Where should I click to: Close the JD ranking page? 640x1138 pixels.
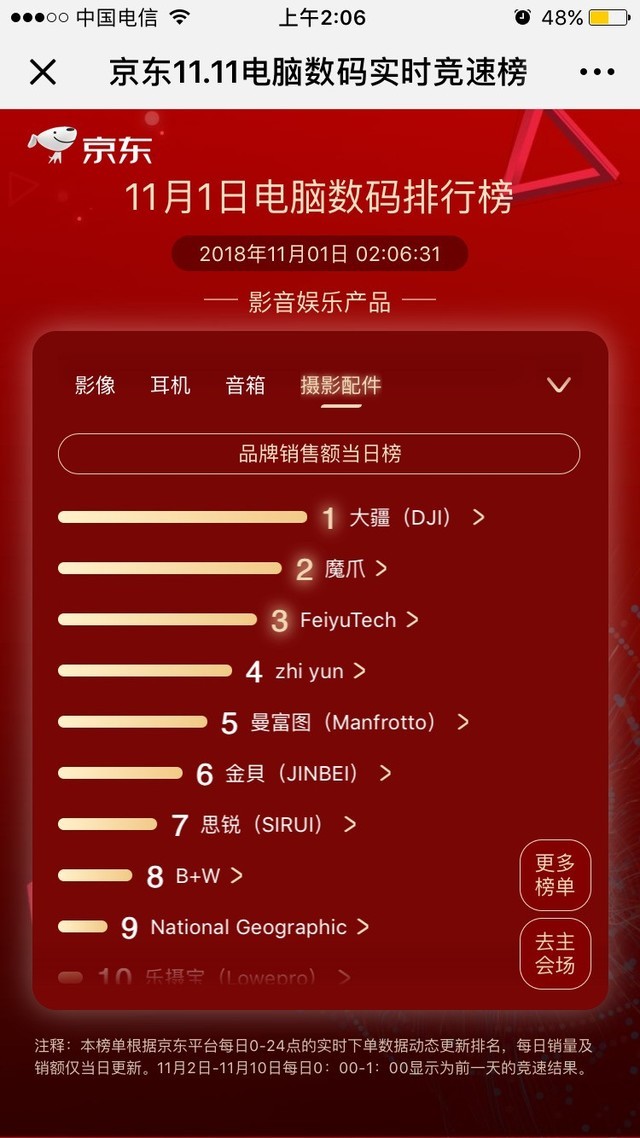pyautogui.click(x=43, y=72)
